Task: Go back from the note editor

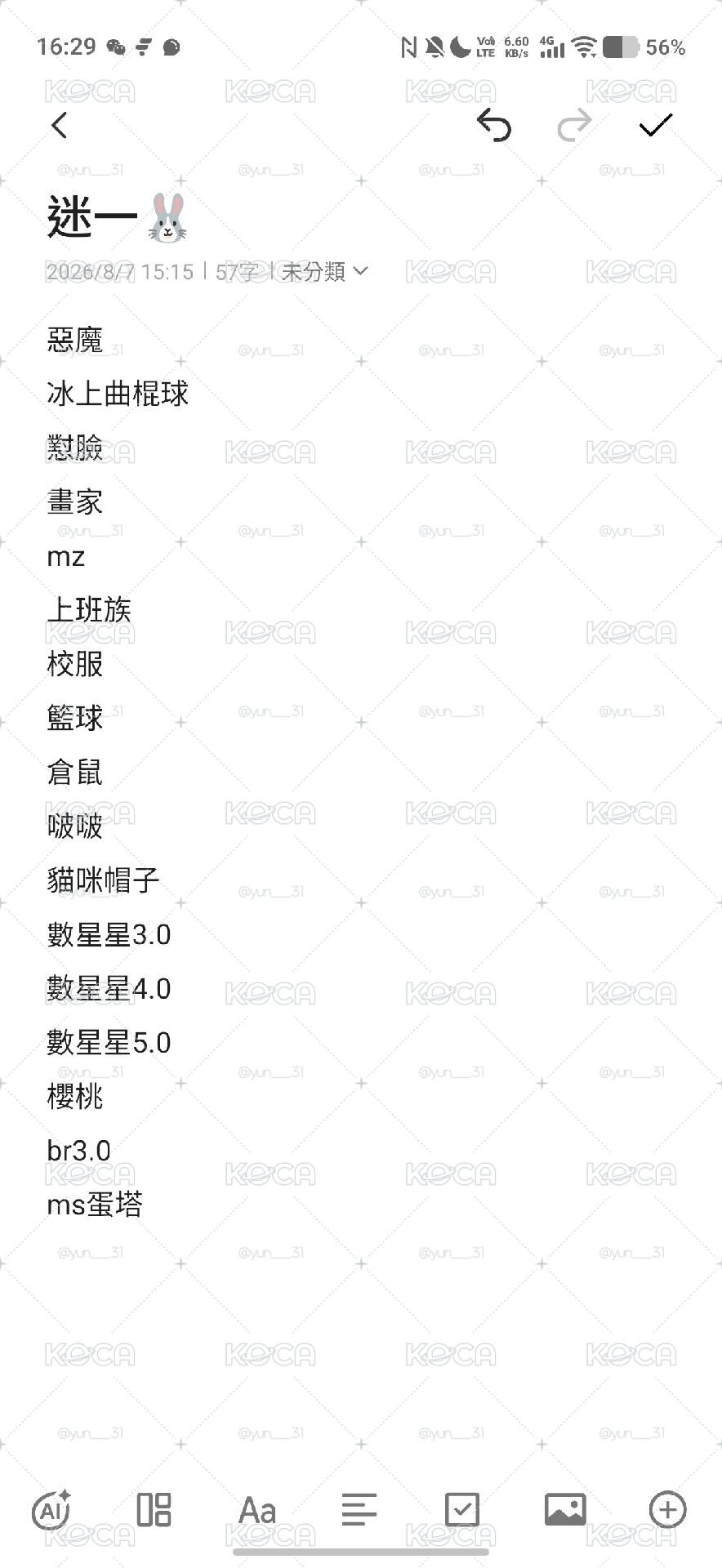Action: click(59, 126)
